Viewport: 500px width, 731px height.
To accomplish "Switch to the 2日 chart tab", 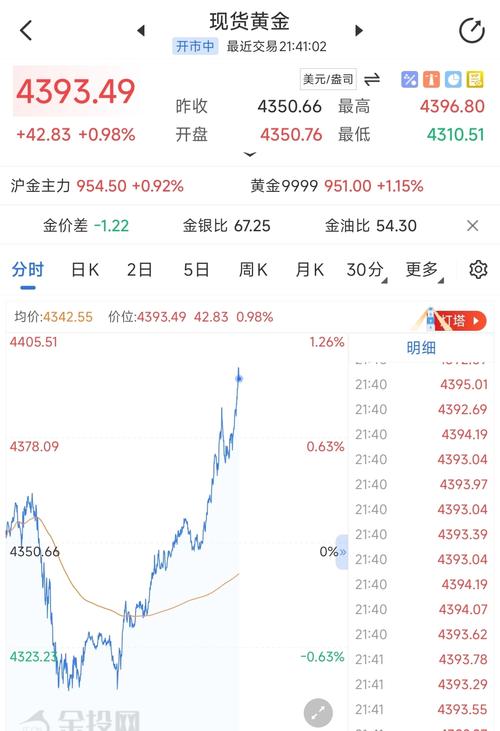I will [x=139, y=269].
